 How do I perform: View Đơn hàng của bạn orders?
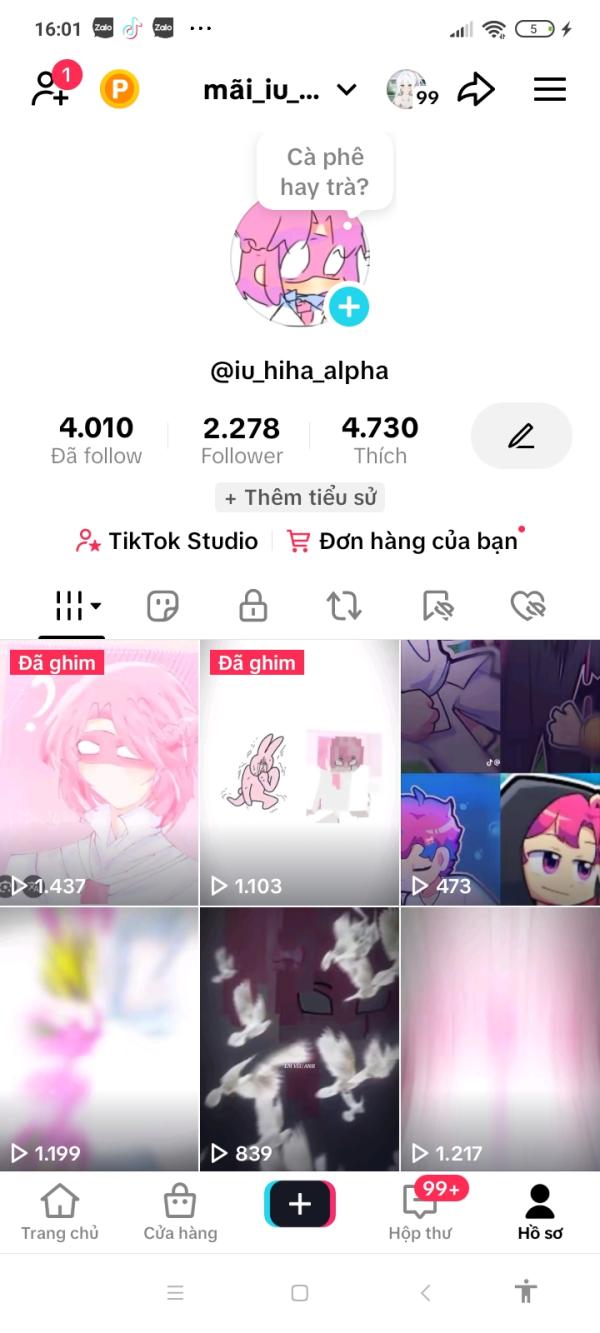pos(404,541)
